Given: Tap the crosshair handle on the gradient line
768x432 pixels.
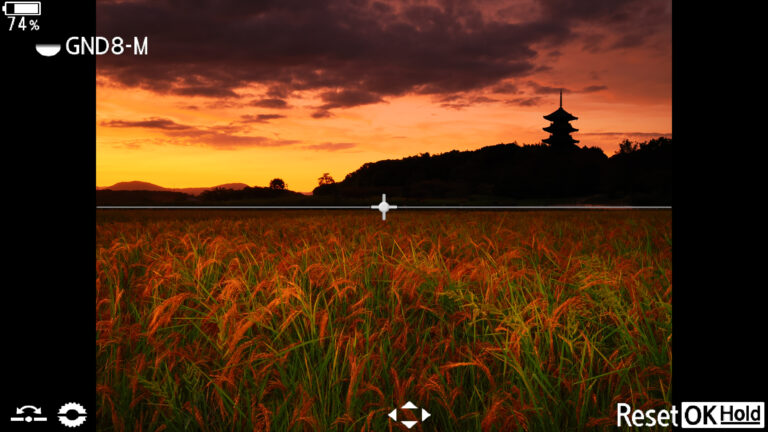Looking at the screenshot, I should pos(383,207).
